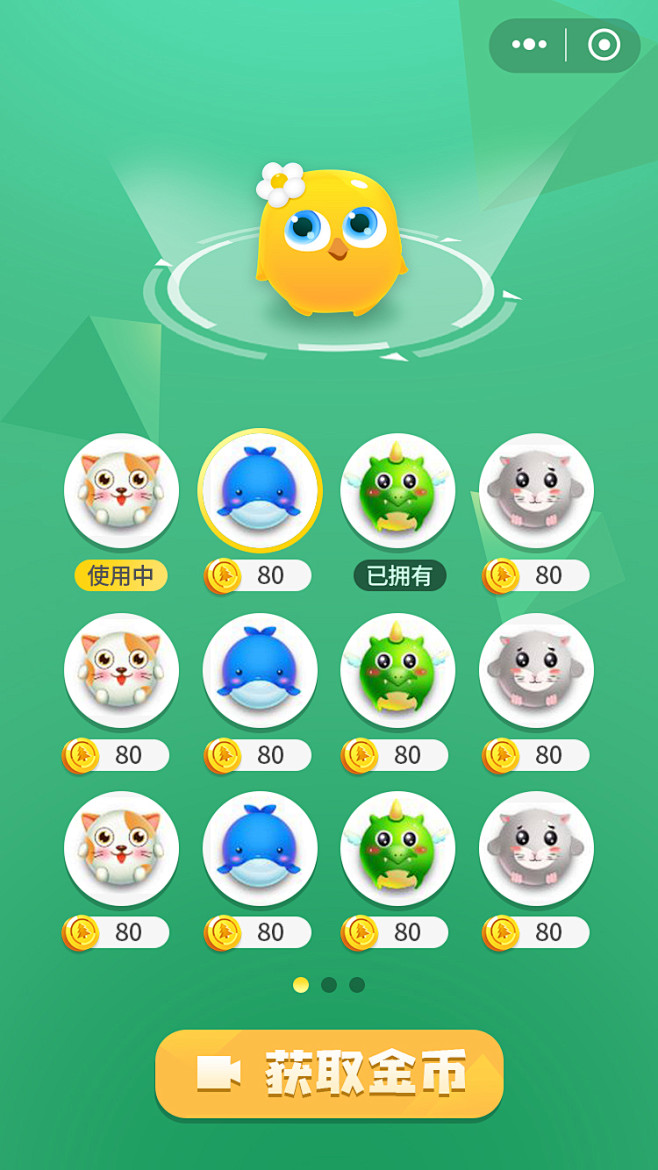Tap the 使用中 badge under the cat
This screenshot has width=658, height=1170.
[x=121, y=575]
